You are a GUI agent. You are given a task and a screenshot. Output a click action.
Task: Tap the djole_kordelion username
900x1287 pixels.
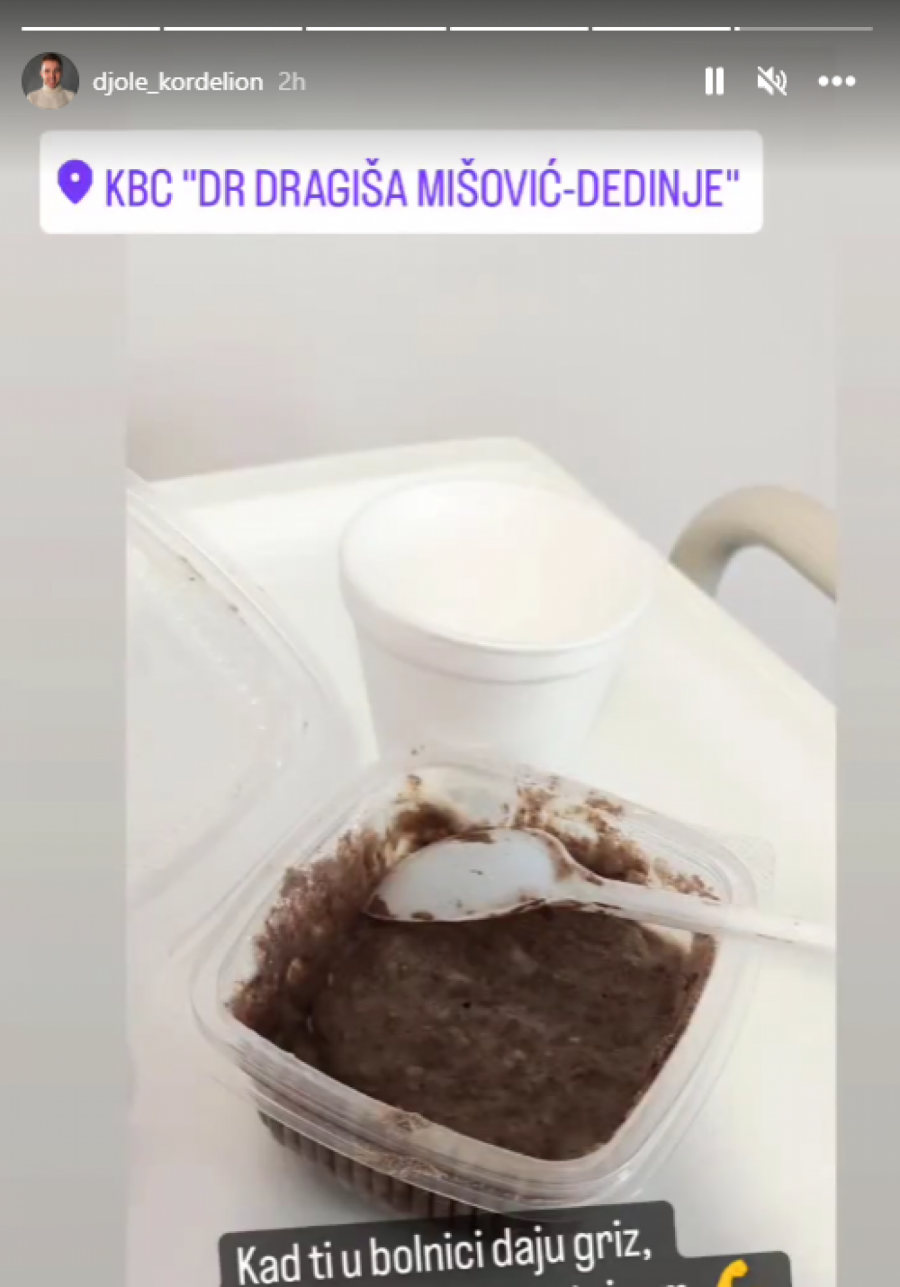click(x=177, y=82)
